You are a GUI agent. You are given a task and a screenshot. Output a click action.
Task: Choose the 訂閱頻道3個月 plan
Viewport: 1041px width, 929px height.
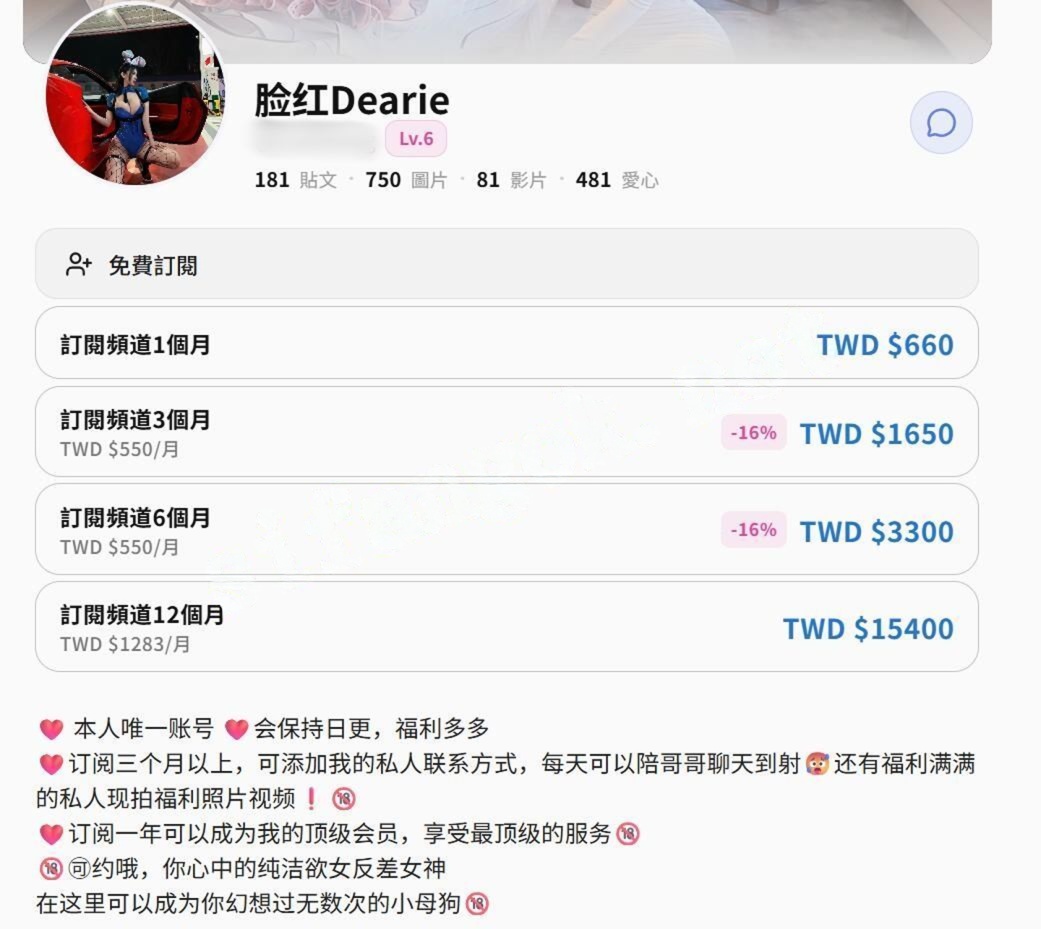tap(506, 432)
